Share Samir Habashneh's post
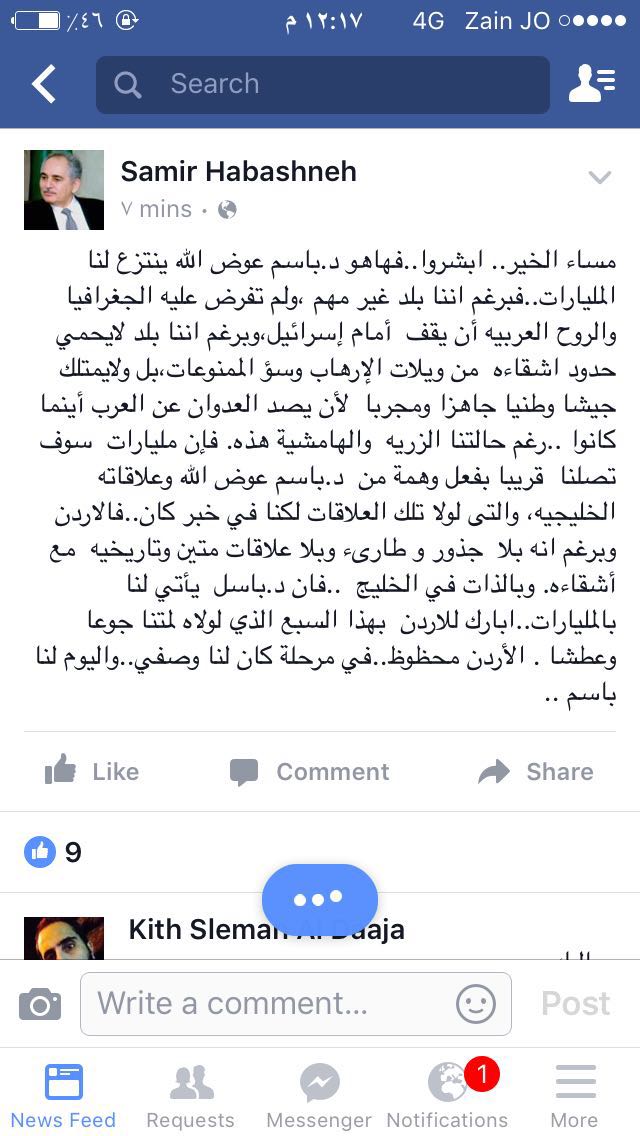Image resolution: width=640 pixels, height=1136 pixels. pyautogui.click(x=536, y=771)
